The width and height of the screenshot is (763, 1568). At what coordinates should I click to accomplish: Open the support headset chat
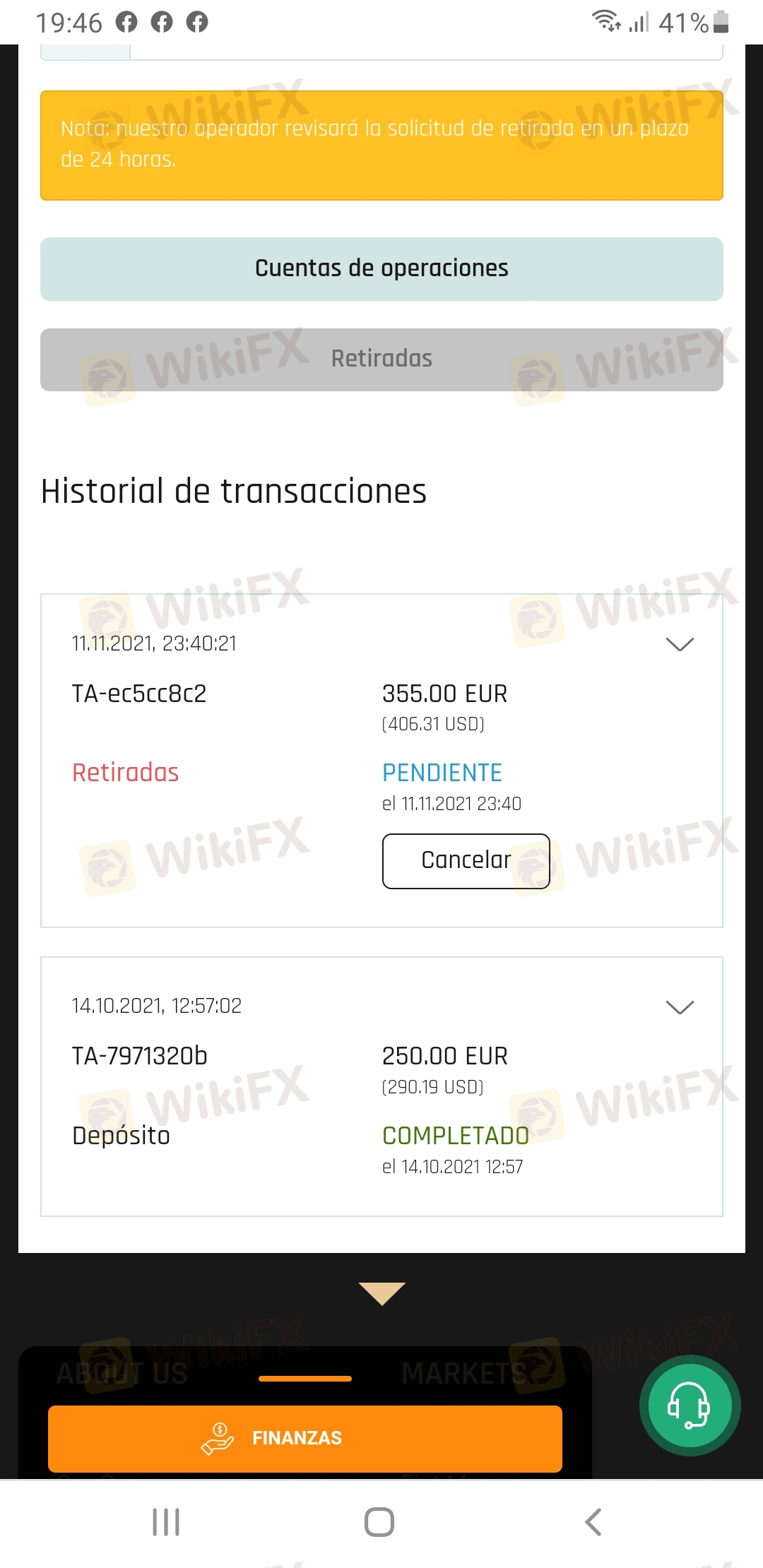point(690,1406)
